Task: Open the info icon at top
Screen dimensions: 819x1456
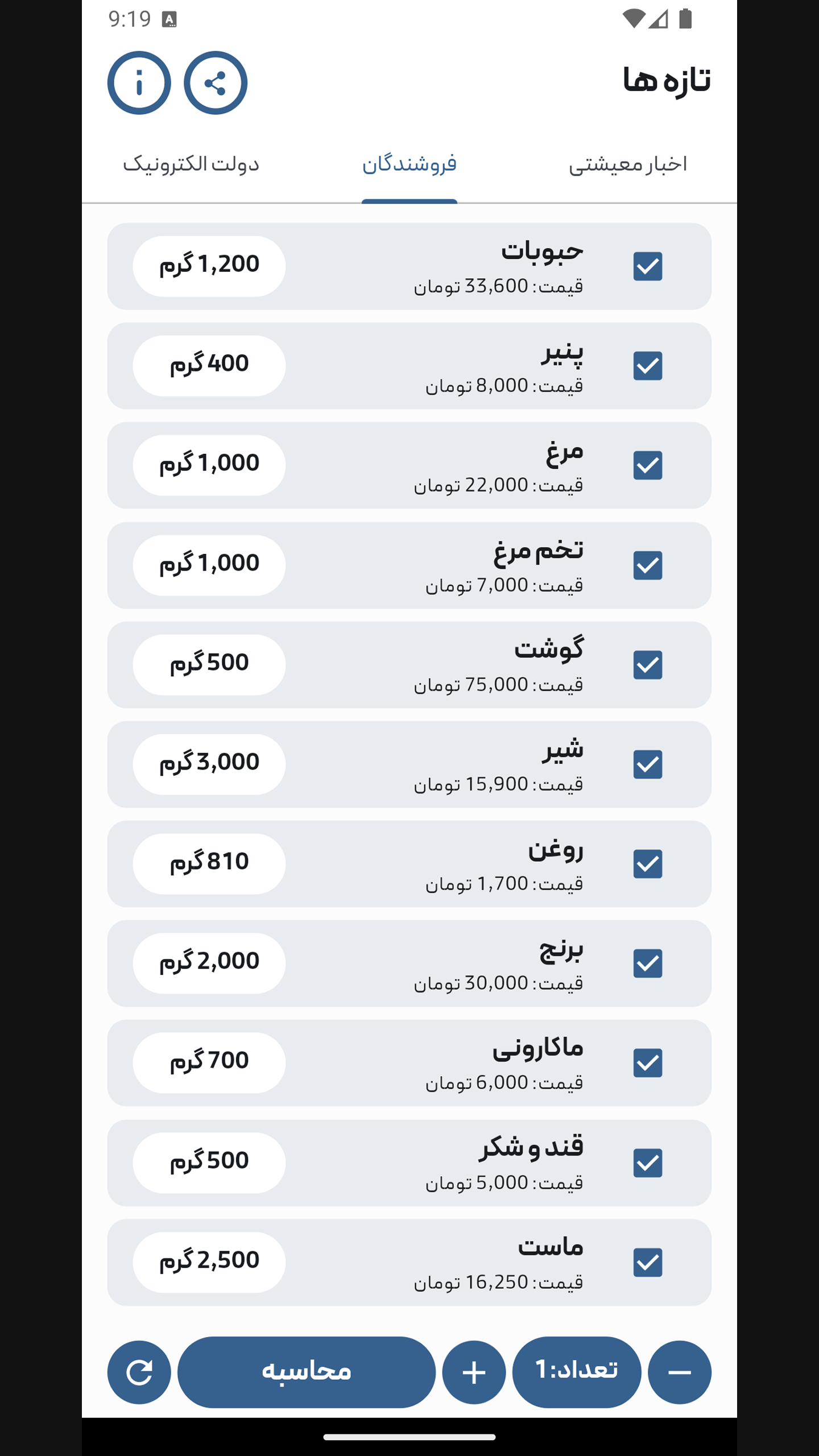Action: (138, 82)
